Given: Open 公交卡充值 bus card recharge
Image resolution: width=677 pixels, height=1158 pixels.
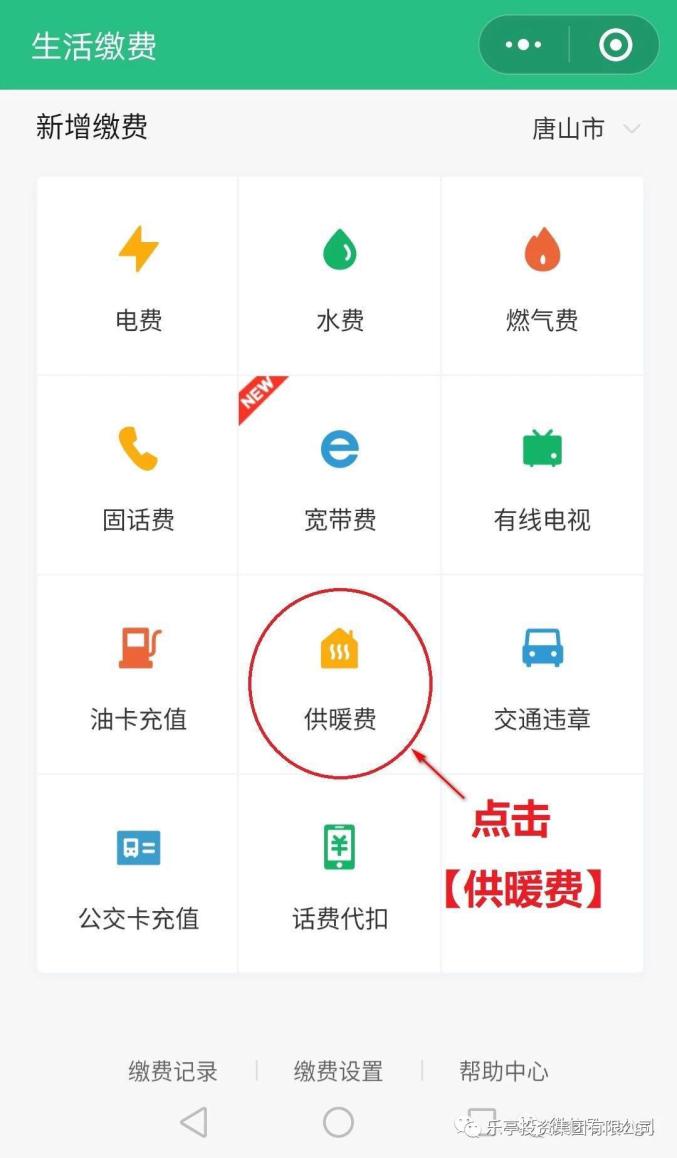Looking at the screenshot, I should (x=138, y=874).
